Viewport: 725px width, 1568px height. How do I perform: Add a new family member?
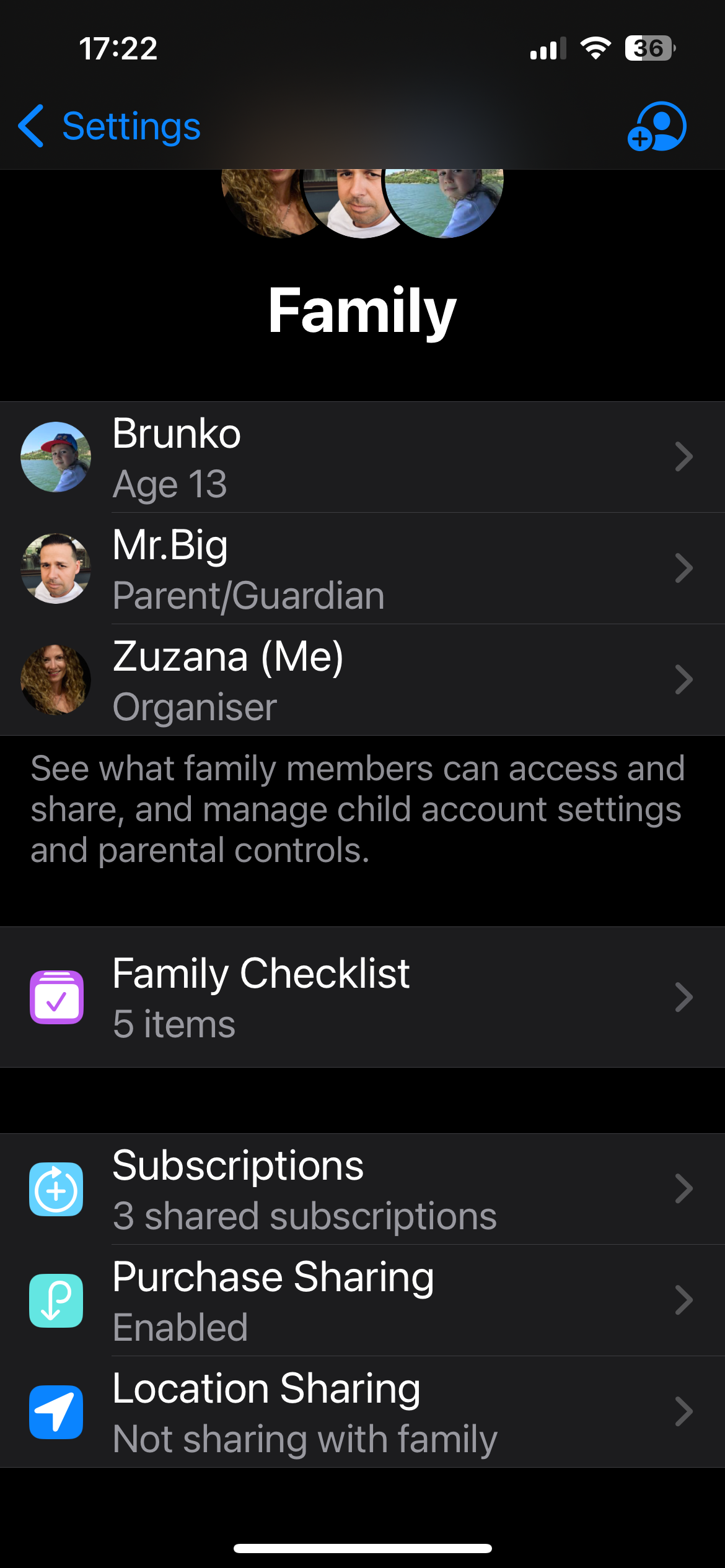(x=656, y=126)
